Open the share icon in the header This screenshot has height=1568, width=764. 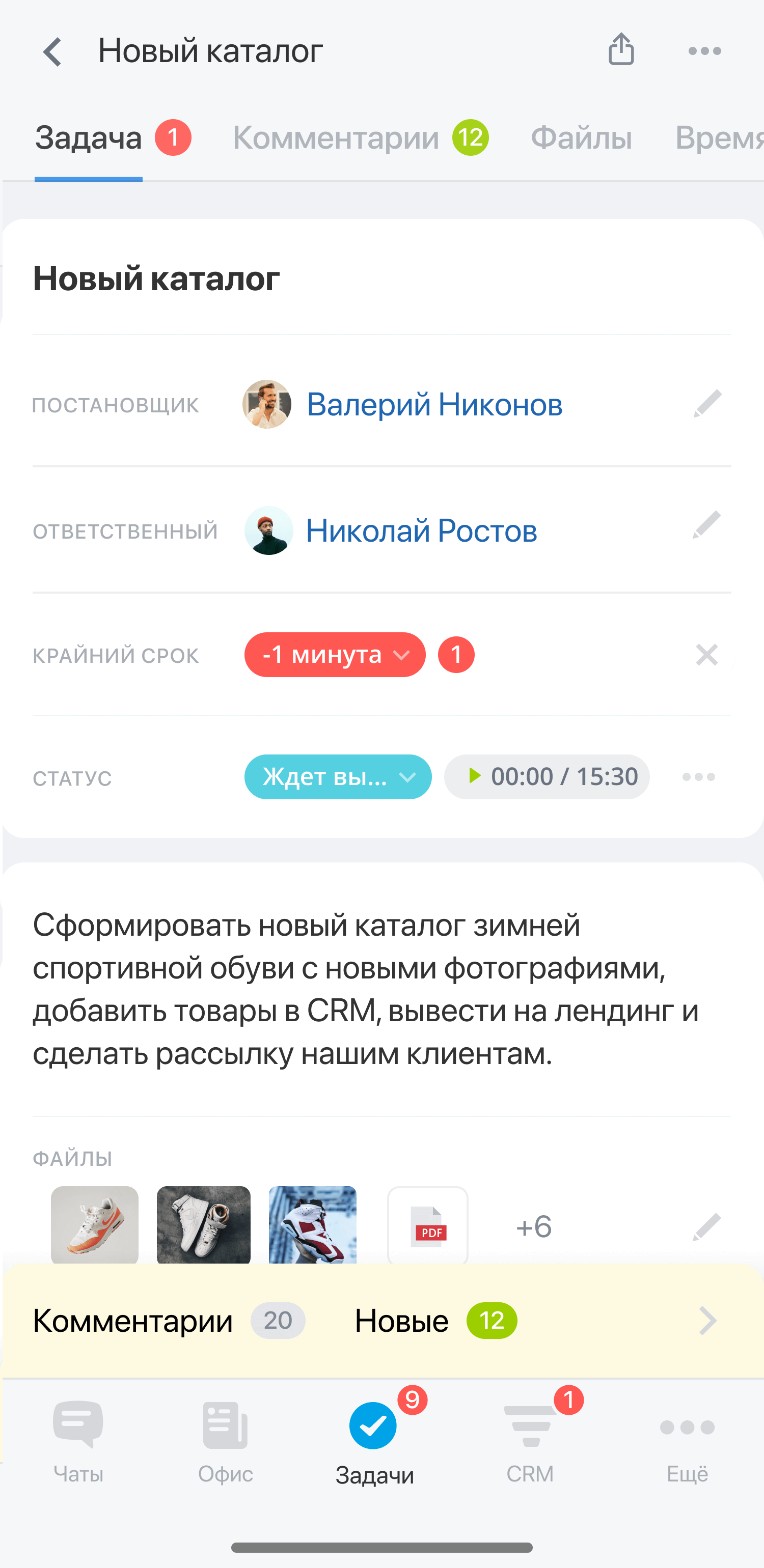click(621, 50)
